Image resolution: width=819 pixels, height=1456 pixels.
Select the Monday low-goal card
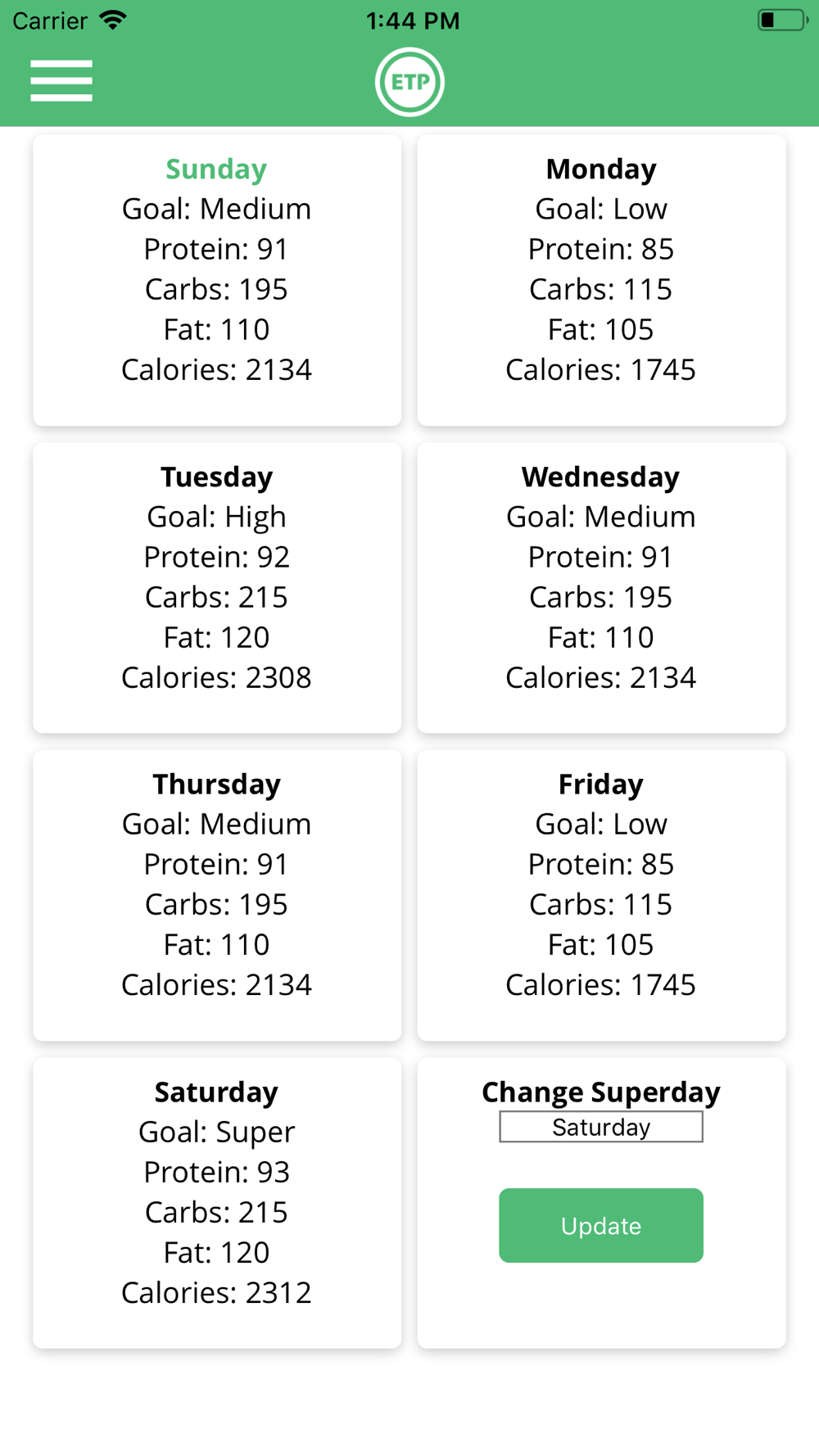[602, 280]
